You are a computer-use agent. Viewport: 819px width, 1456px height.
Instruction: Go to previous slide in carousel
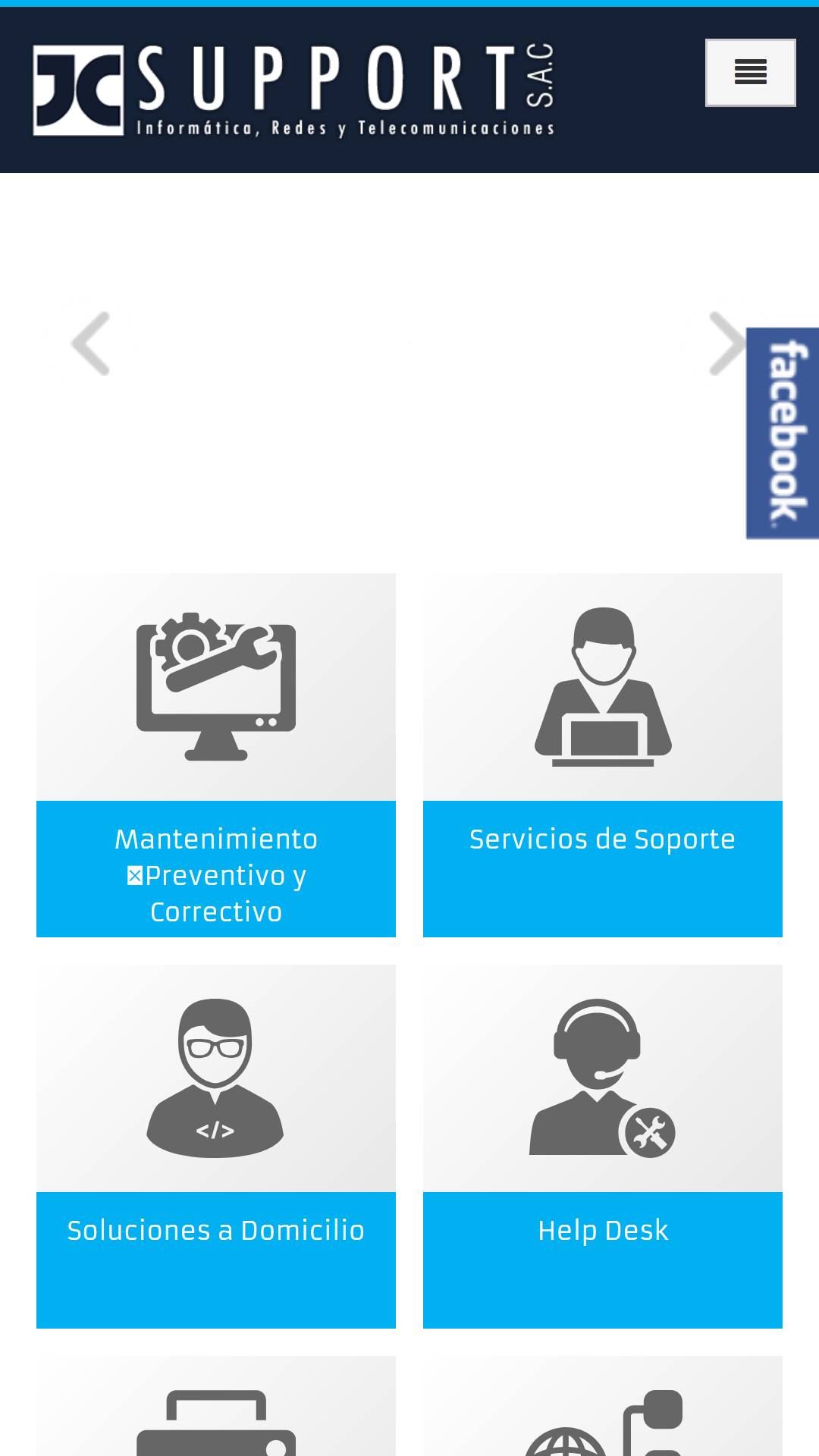click(x=91, y=344)
